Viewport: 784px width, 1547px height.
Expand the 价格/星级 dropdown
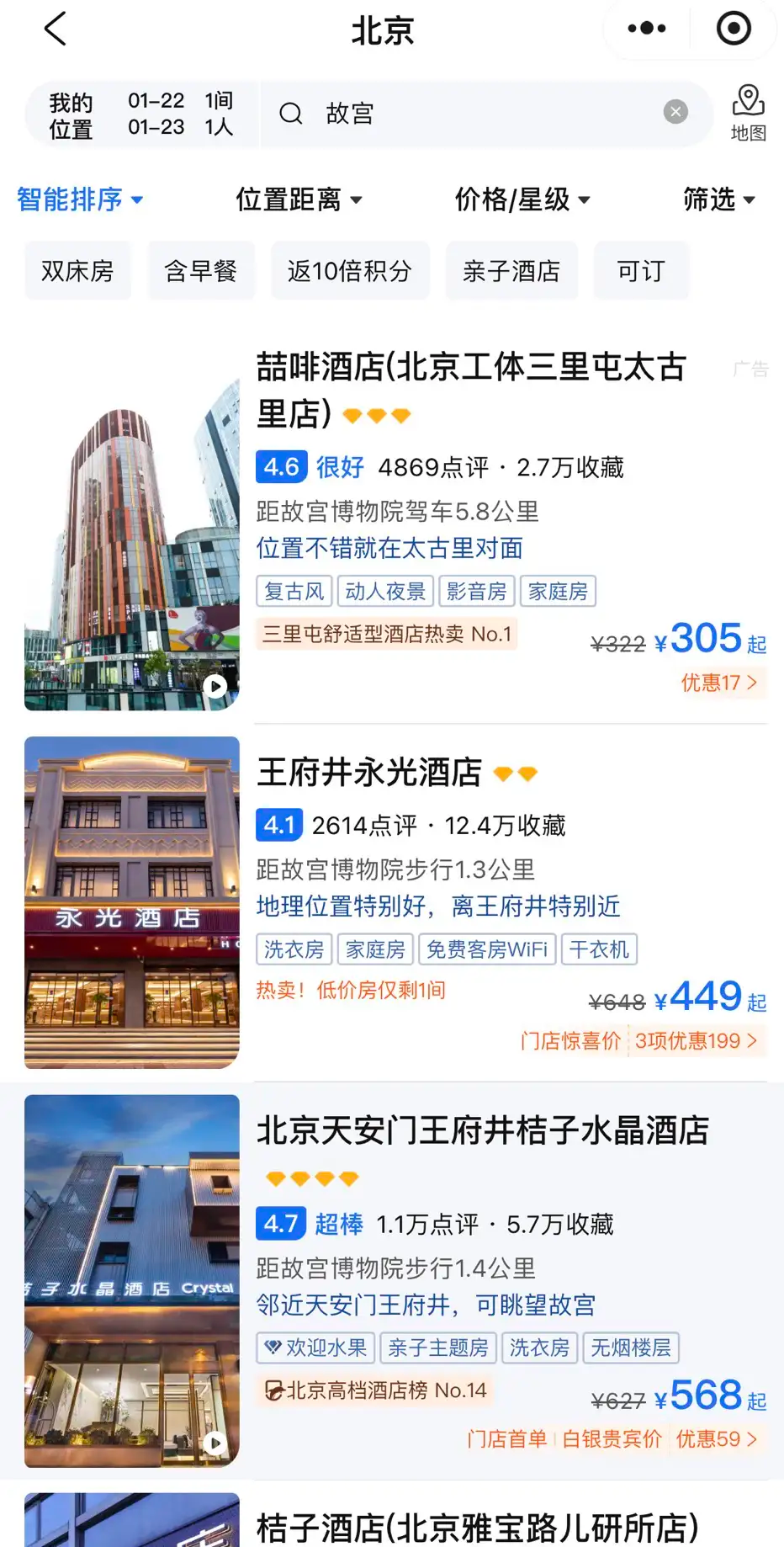[x=522, y=199]
